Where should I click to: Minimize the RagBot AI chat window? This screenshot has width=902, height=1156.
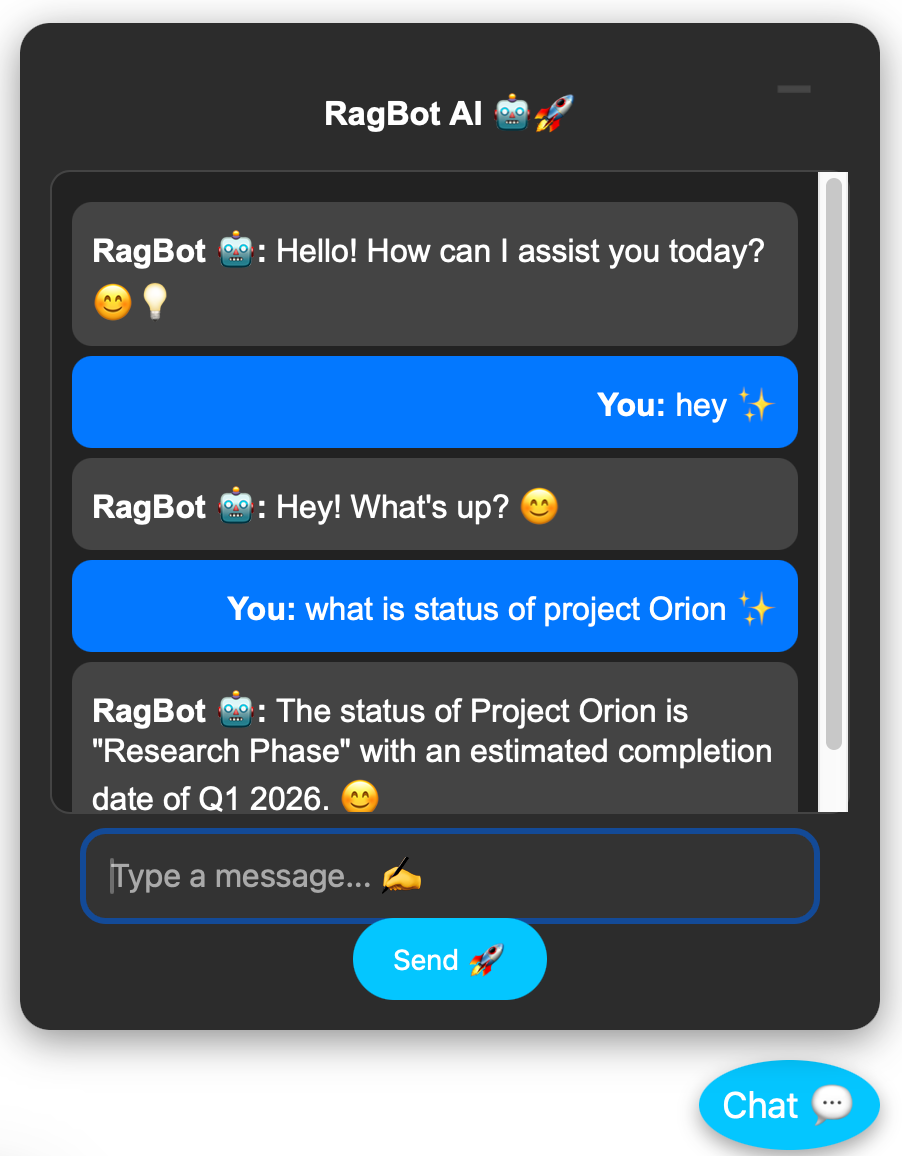pyautogui.click(x=794, y=89)
